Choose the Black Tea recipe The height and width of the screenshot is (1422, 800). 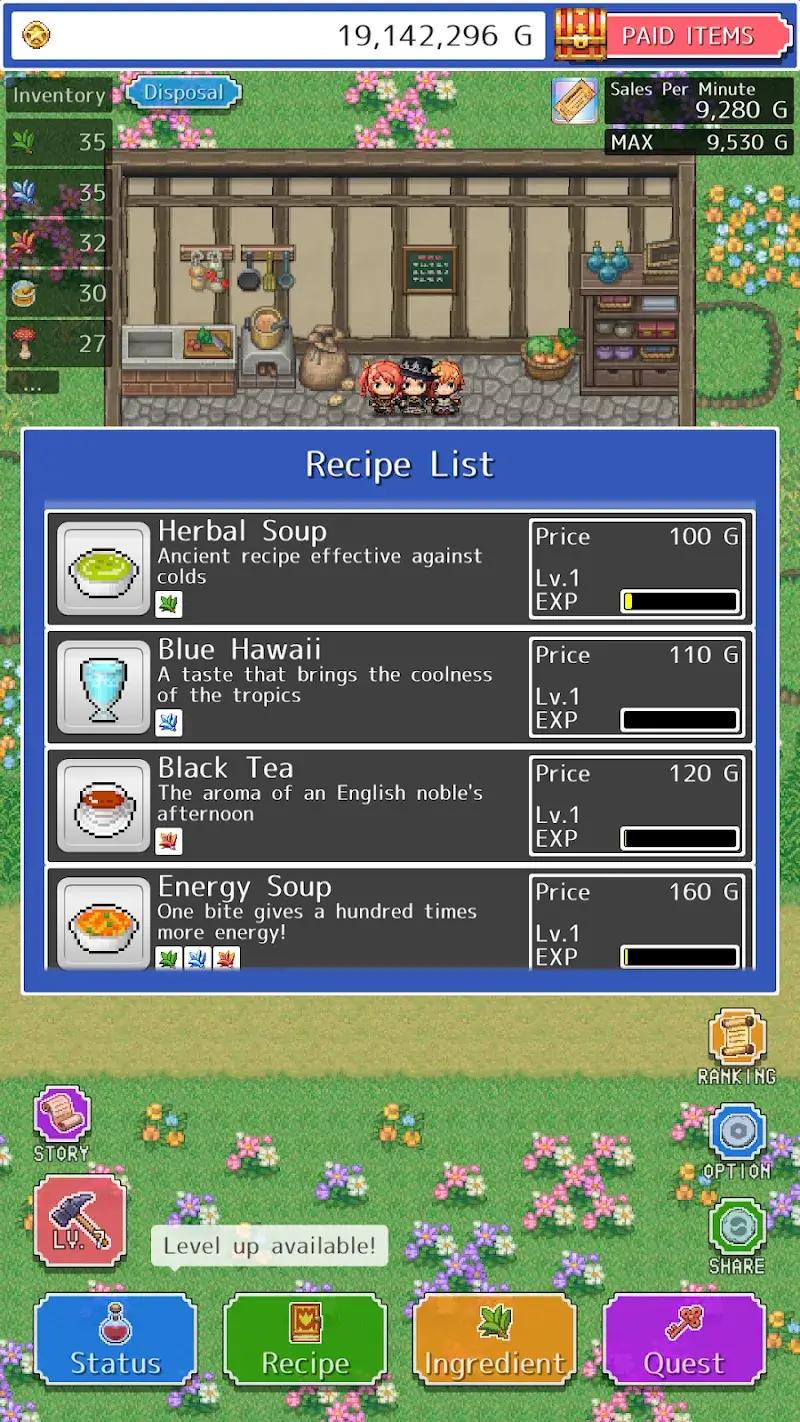coord(400,804)
